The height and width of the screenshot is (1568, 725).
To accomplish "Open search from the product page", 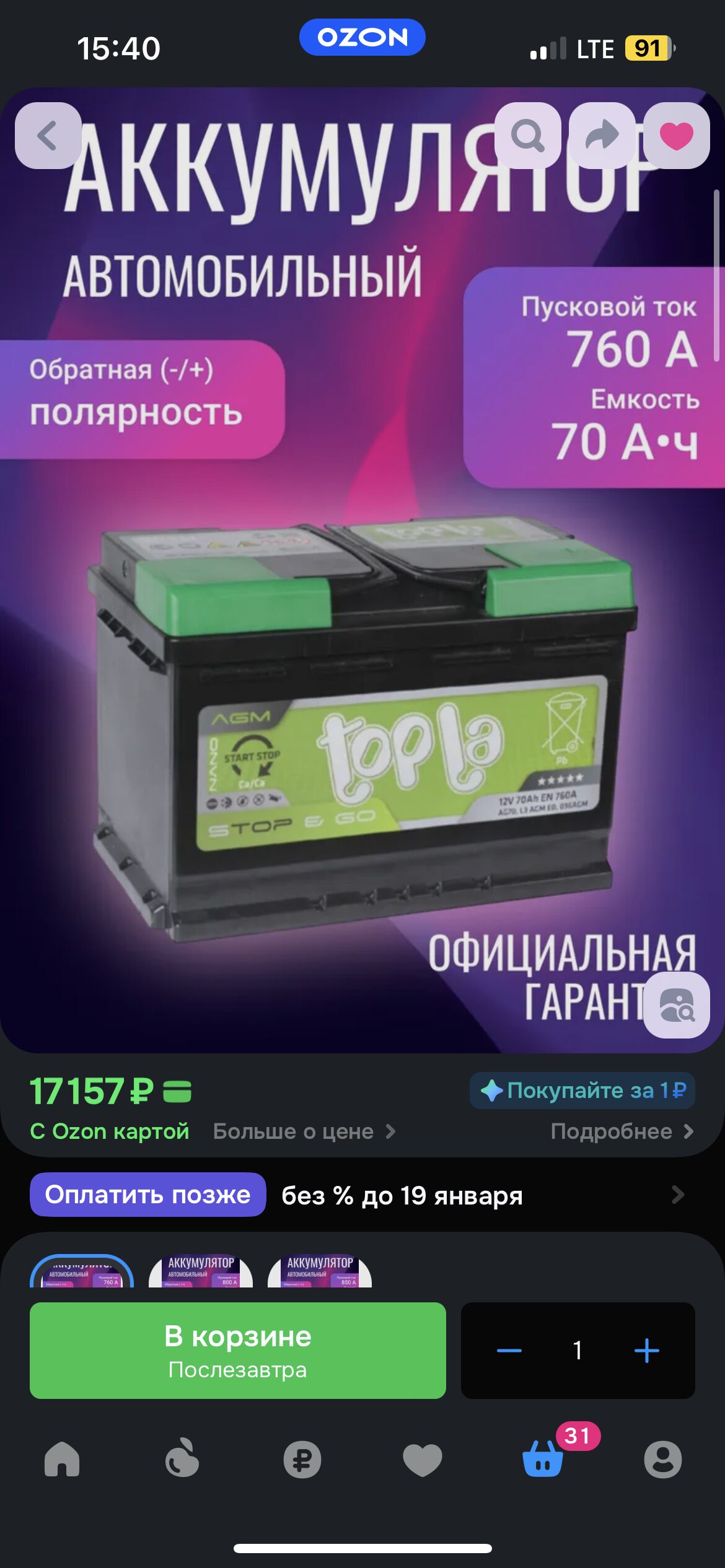I will 528,136.
